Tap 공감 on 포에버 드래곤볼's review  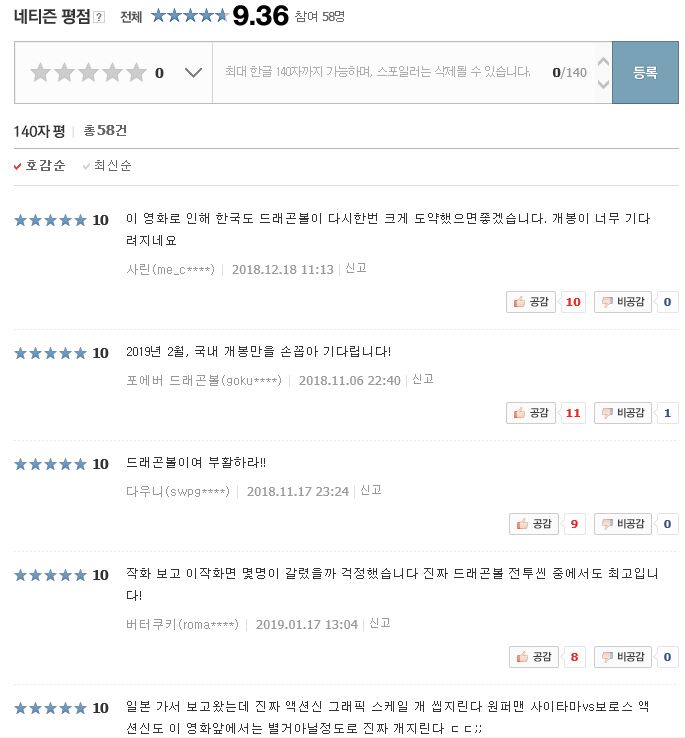click(x=531, y=412)
